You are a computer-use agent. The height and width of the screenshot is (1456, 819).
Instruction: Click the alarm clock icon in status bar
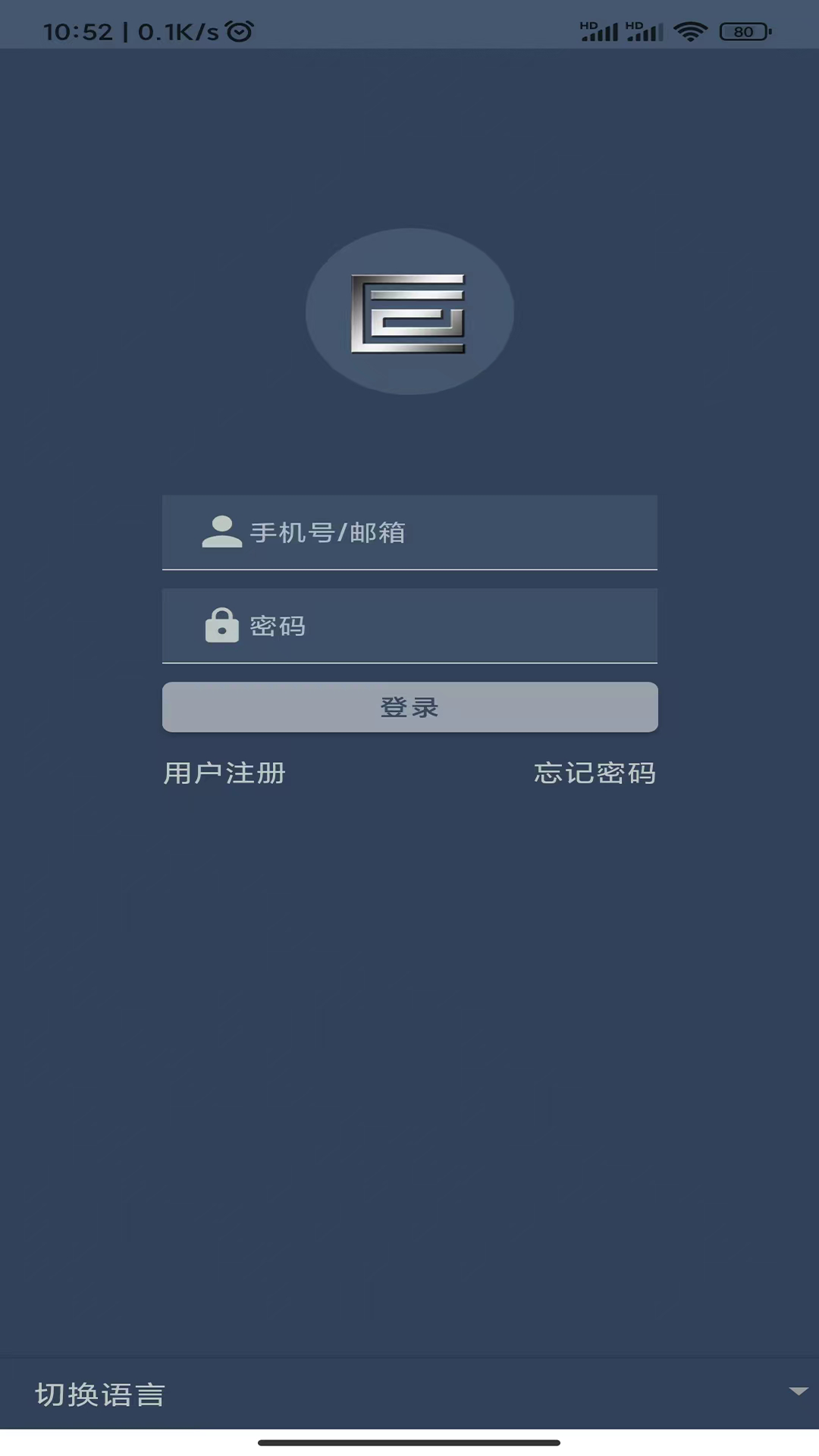tap(239, 32)
